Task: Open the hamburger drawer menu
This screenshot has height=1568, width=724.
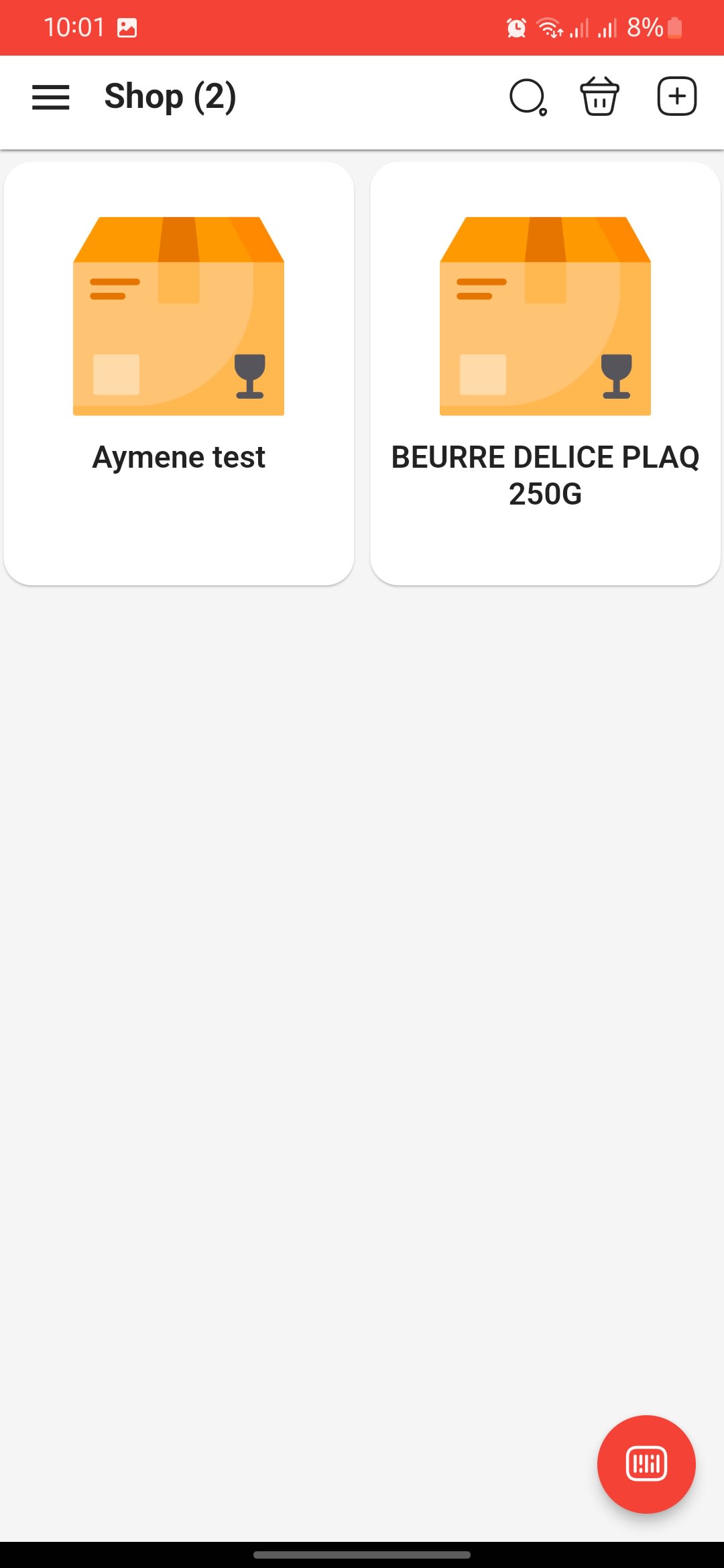Action: click(x=51, y=97)
